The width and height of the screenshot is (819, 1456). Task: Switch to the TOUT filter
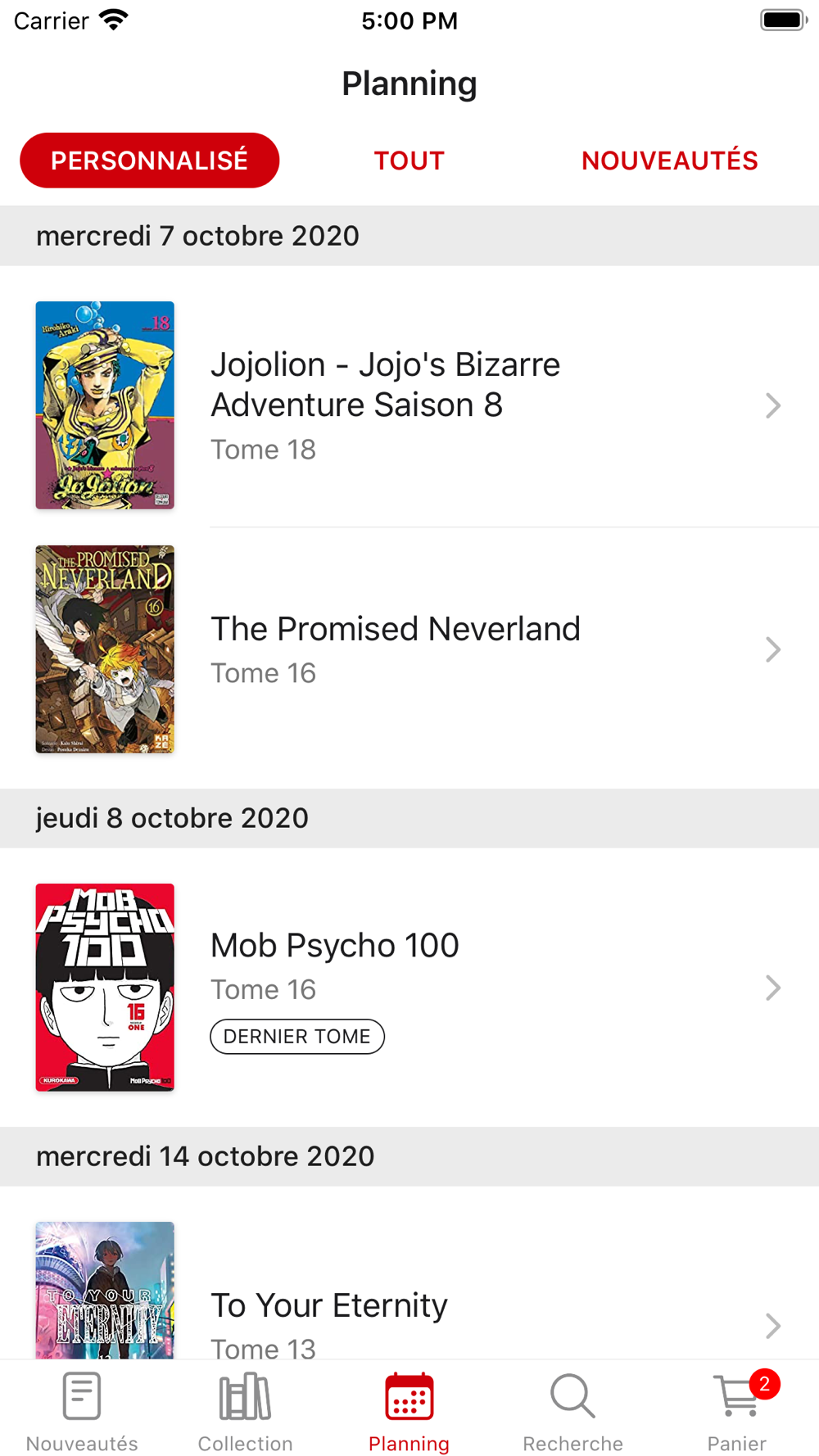click(409, 161)
